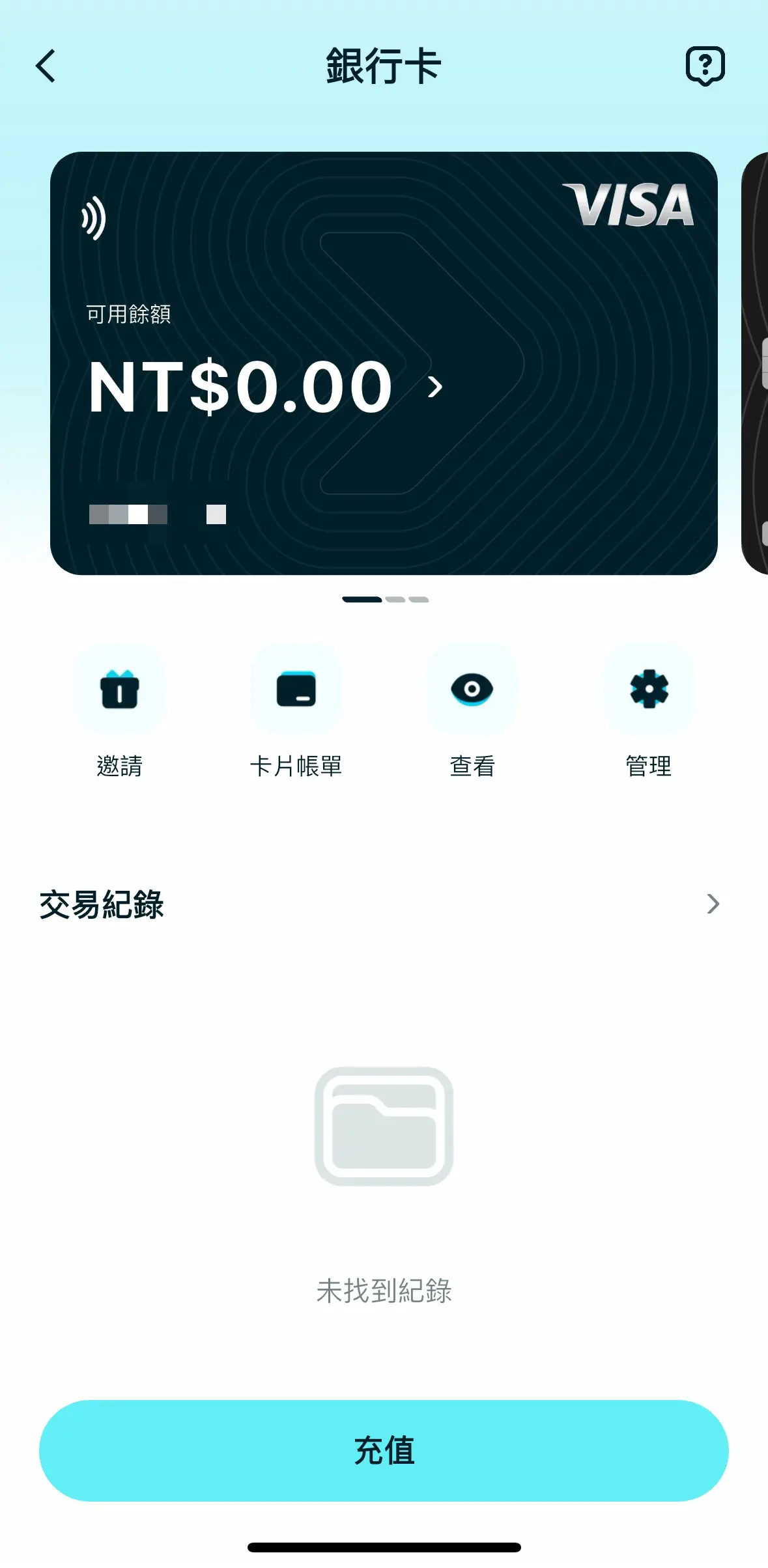Open the help question icon
Image resolution: width=768 pixels, height=1568 pixels.
tap(705, 66)
